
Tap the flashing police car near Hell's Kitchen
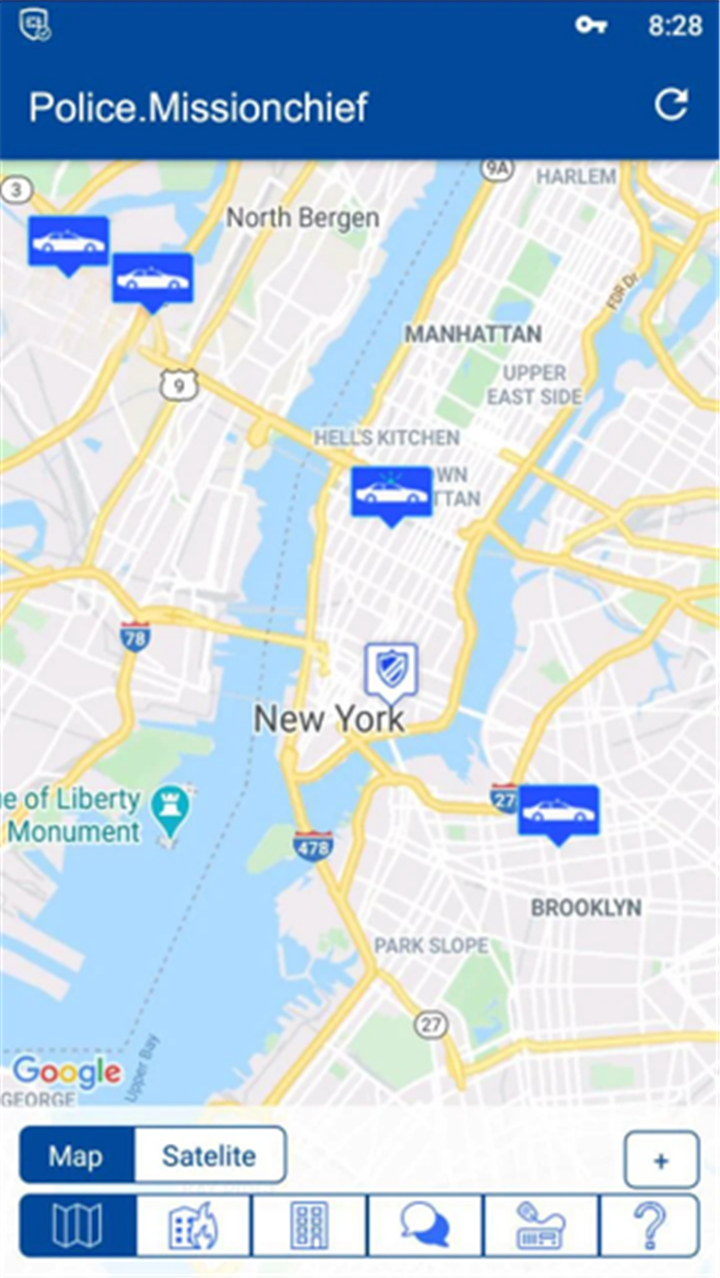tap(391, 495)
